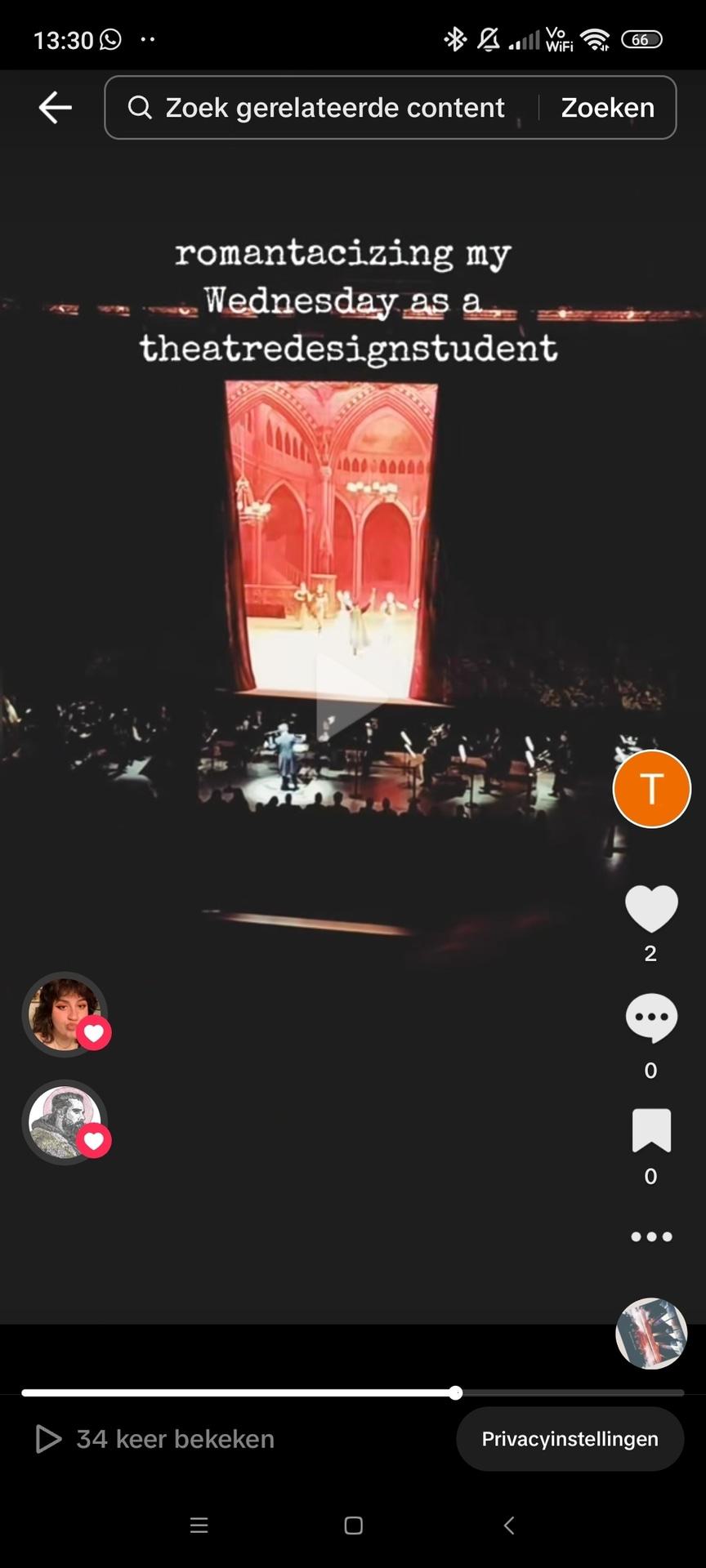
Task: Tap the video progress bar to seek
Action: pyautogui.click(x=352, y=1392)
